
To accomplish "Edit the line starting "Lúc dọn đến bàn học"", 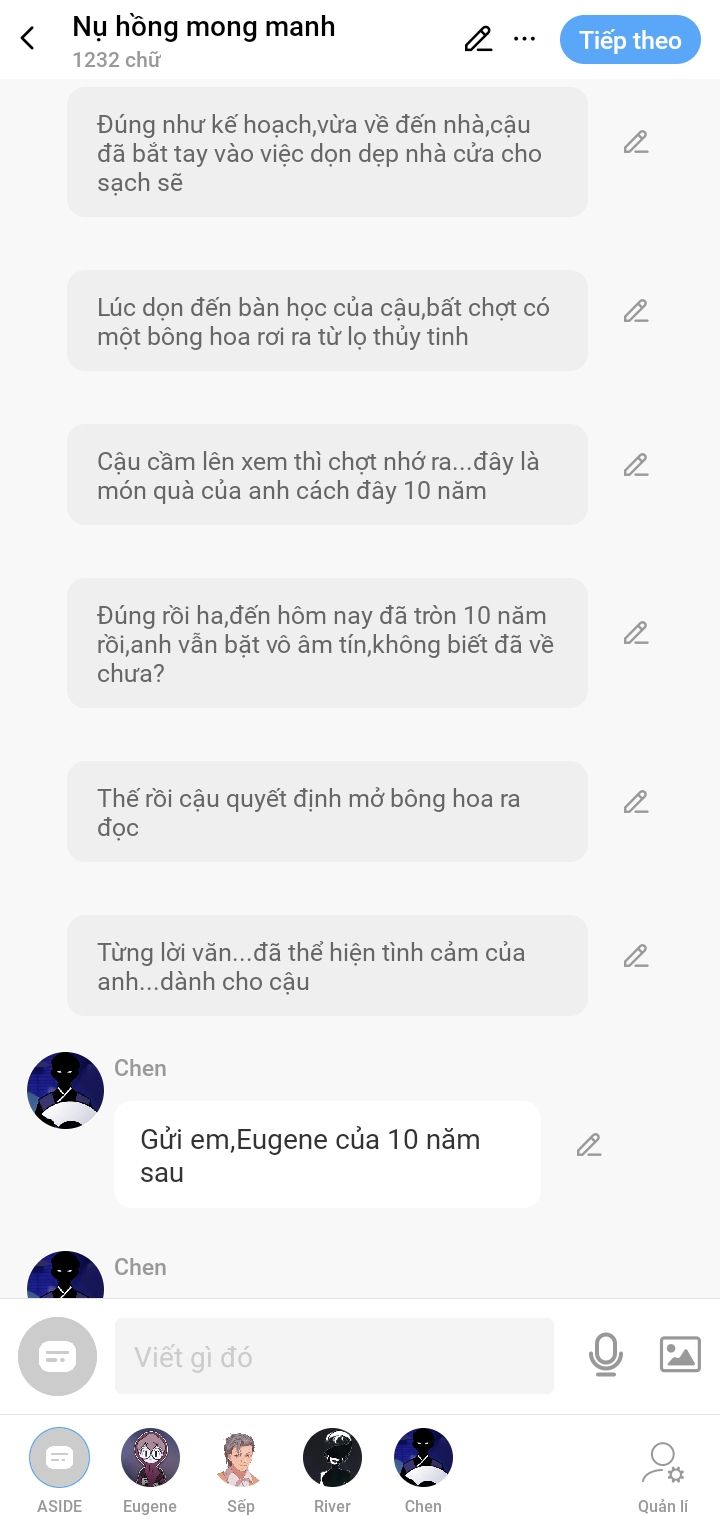I will coord(636,312).
